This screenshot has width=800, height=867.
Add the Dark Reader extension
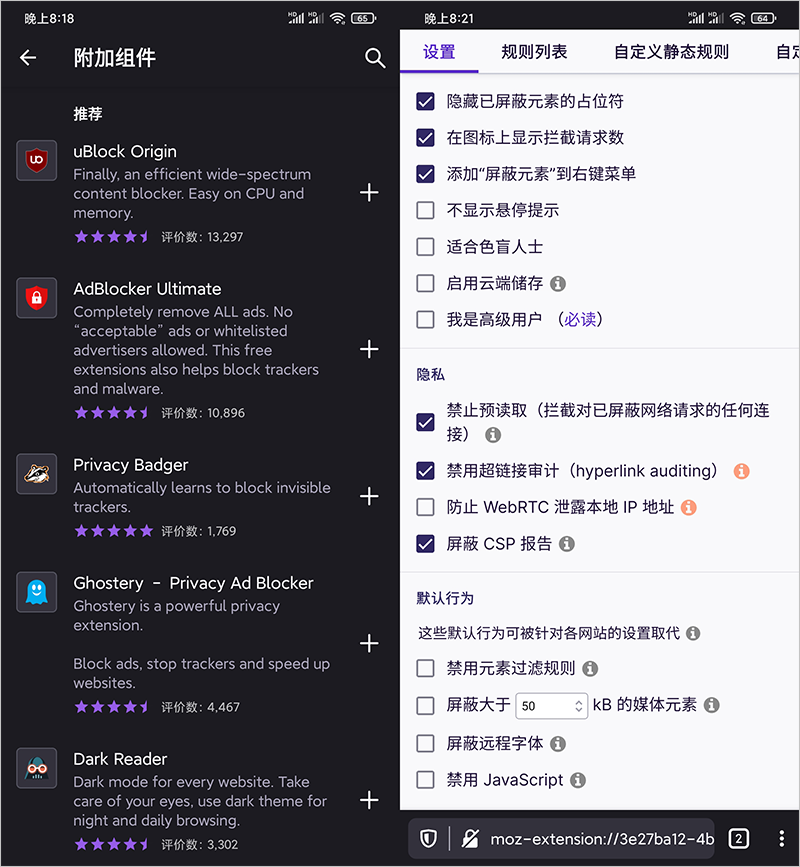pyautogui.click(x=369, y=800)
